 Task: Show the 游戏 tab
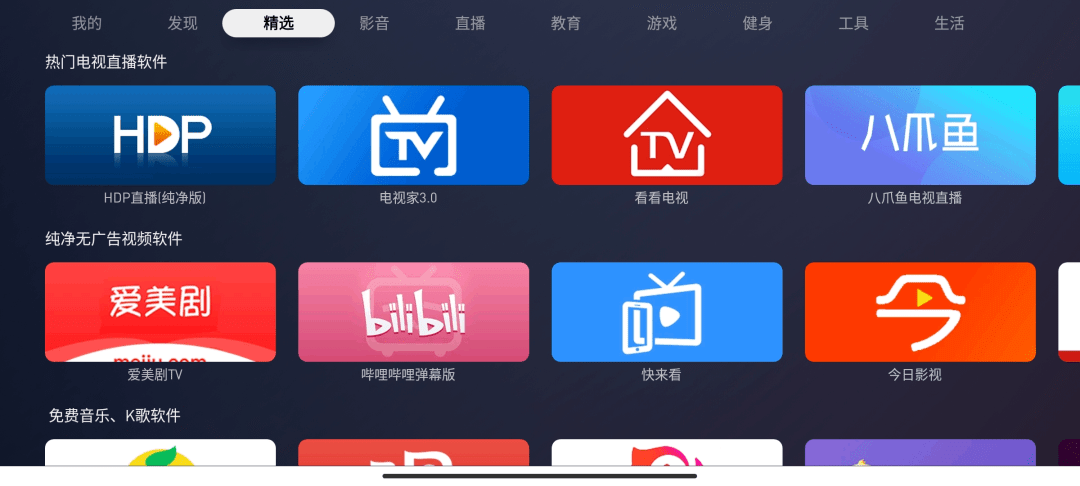pyautogui.click(x=662, y=23)
